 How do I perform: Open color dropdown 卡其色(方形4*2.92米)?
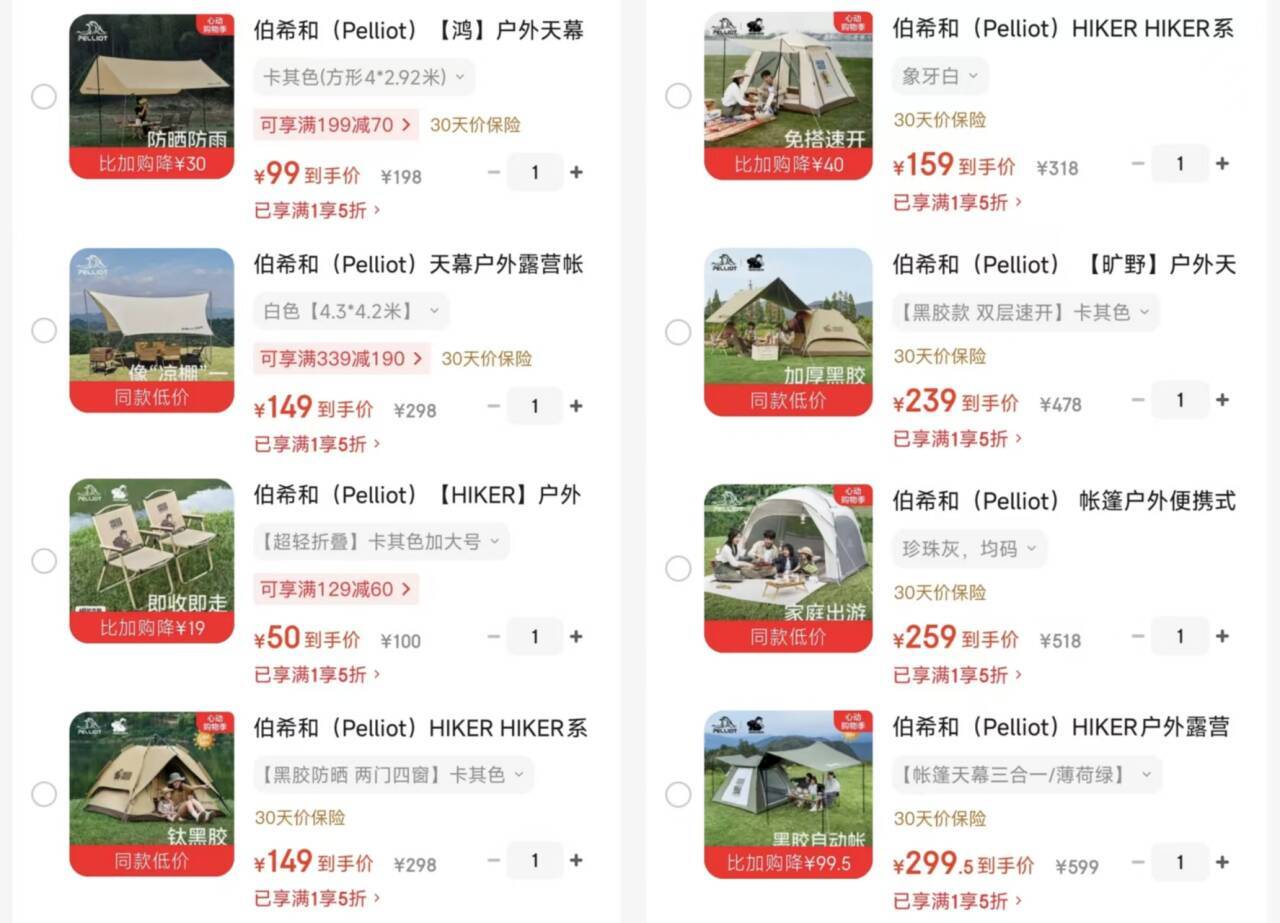(364, 77)
